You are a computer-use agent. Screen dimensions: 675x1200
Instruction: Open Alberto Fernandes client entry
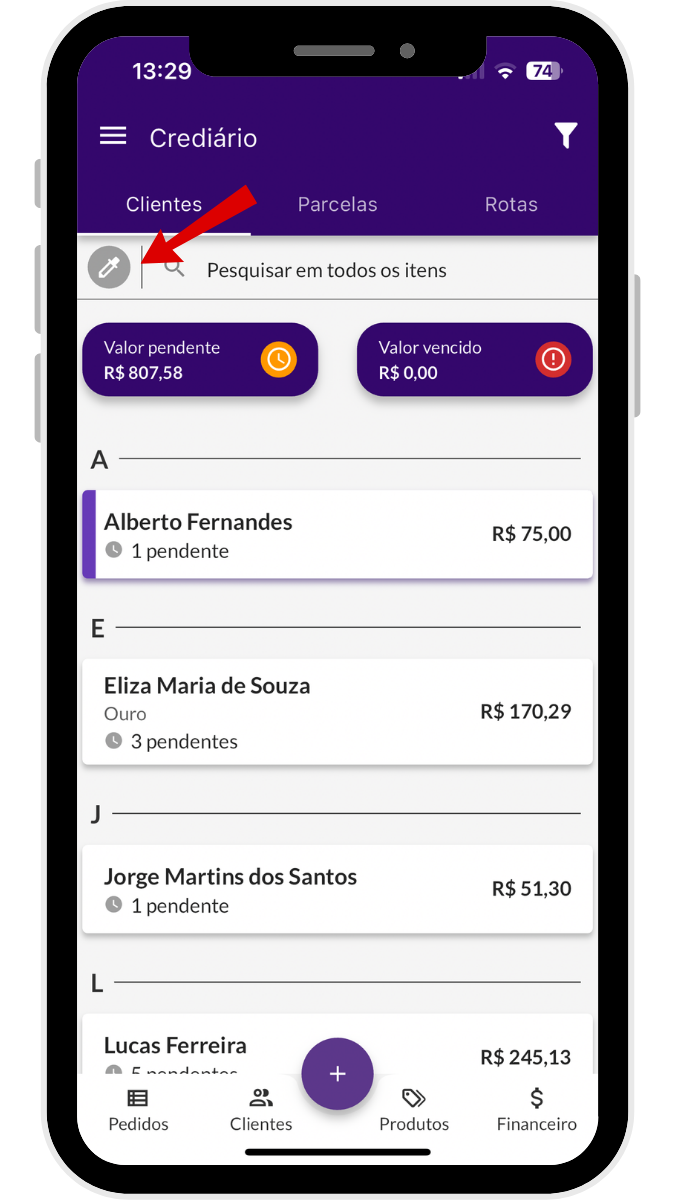337,535
